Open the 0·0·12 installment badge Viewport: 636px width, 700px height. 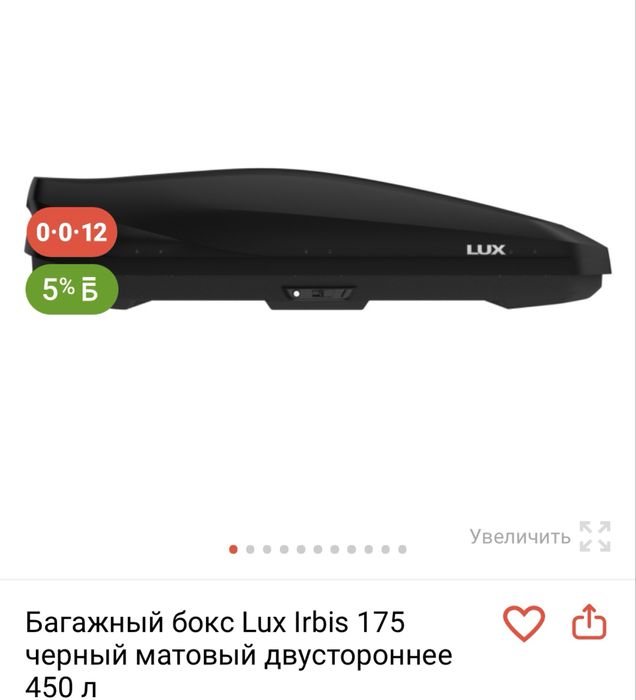click(x=71, y=232)
